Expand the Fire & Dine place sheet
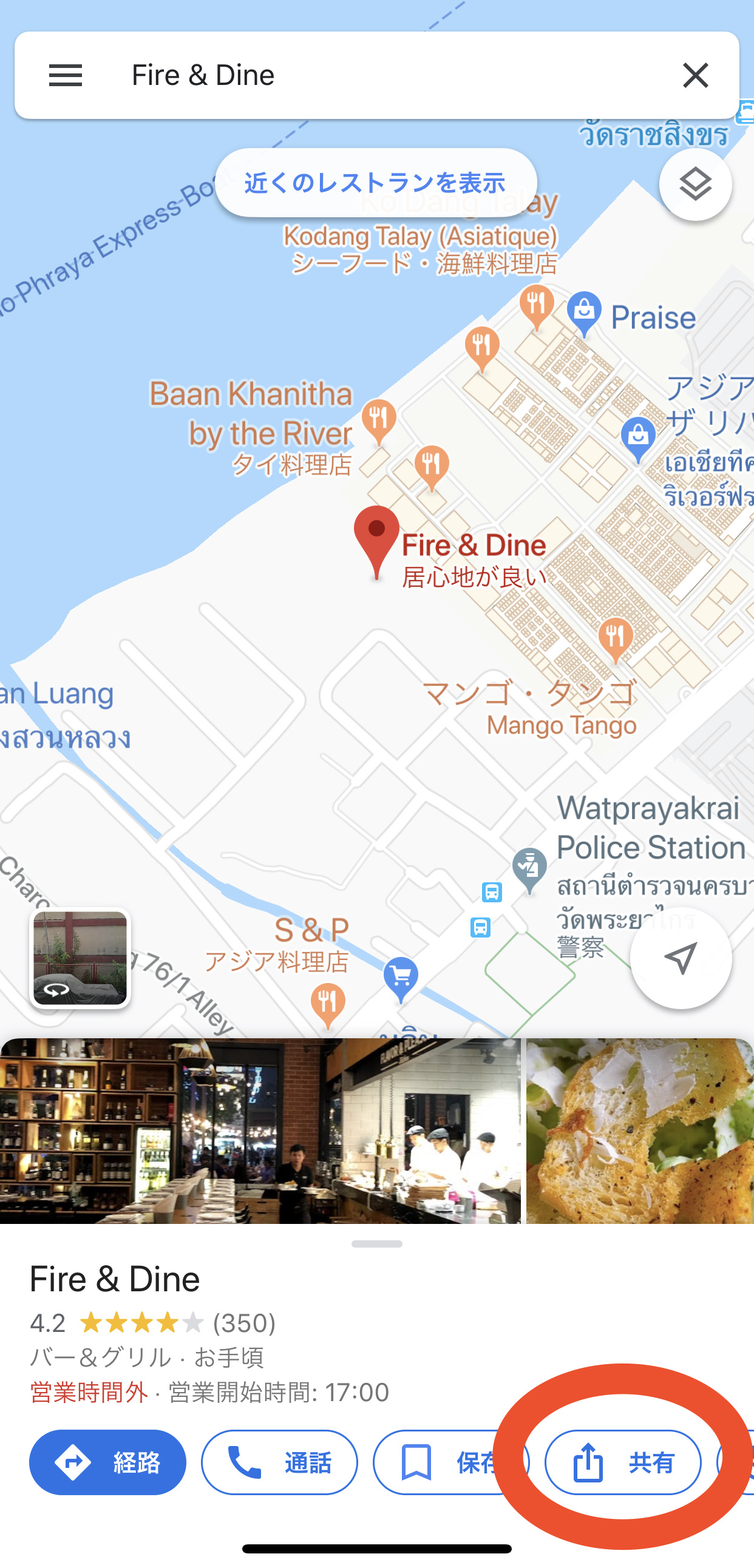Viewport: 754px width, 1568px height. coord(377,1244)
